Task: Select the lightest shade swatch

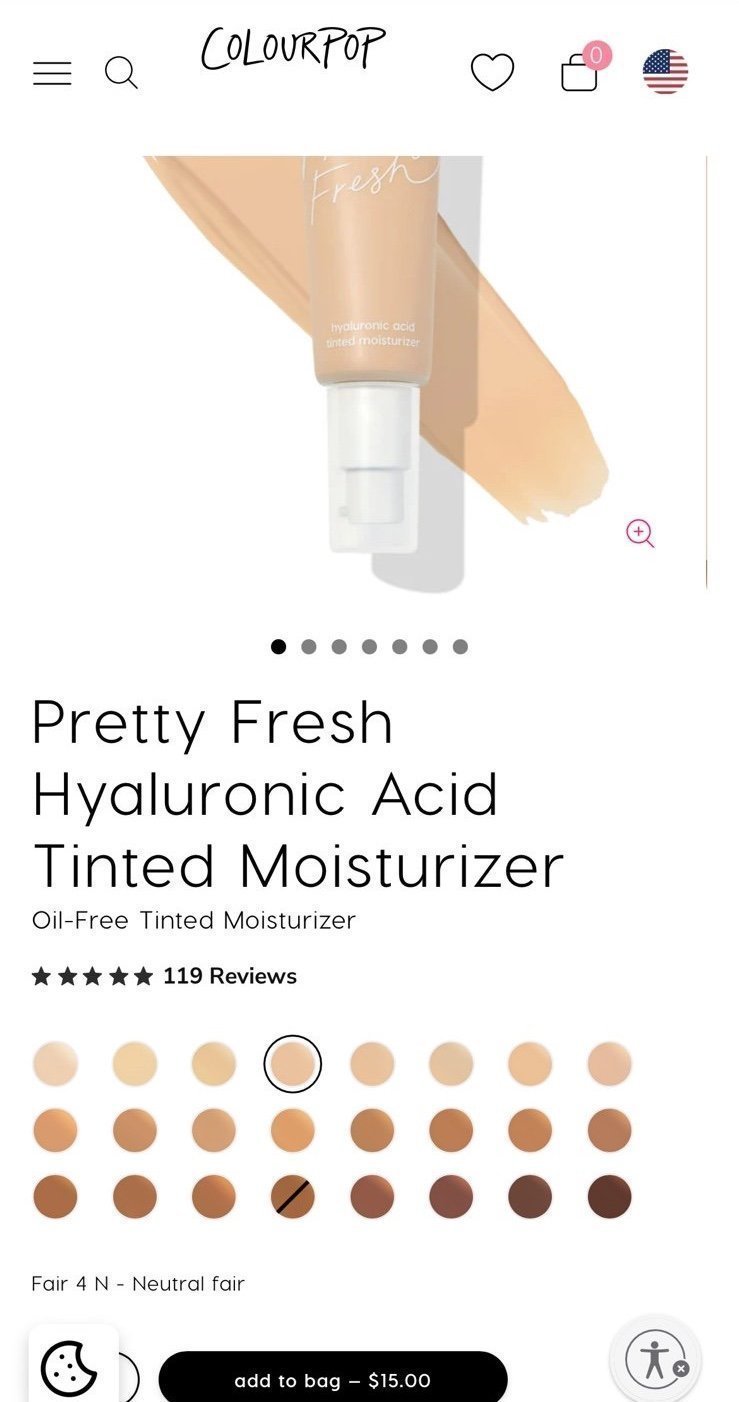Action: coord(55,1063)
